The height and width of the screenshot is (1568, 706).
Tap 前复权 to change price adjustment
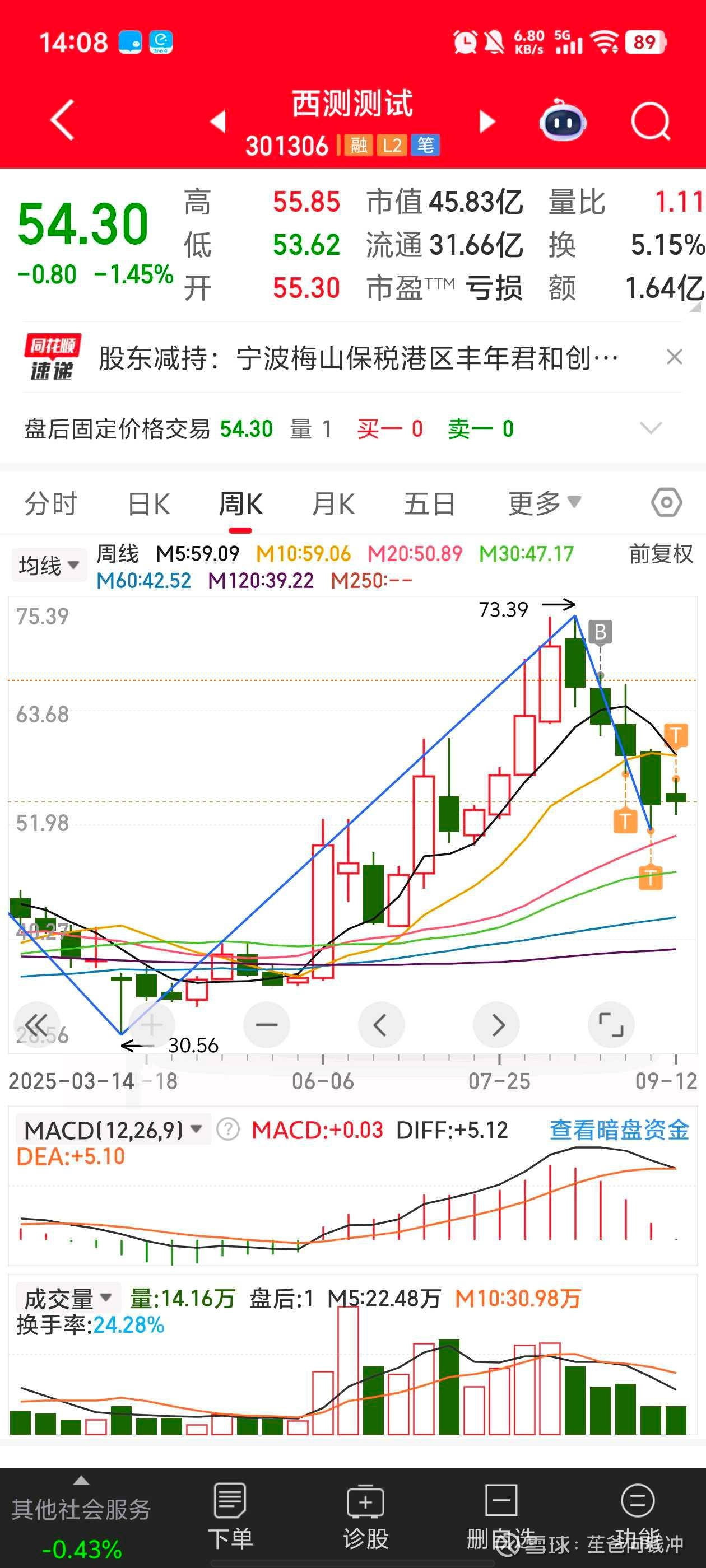661,554
